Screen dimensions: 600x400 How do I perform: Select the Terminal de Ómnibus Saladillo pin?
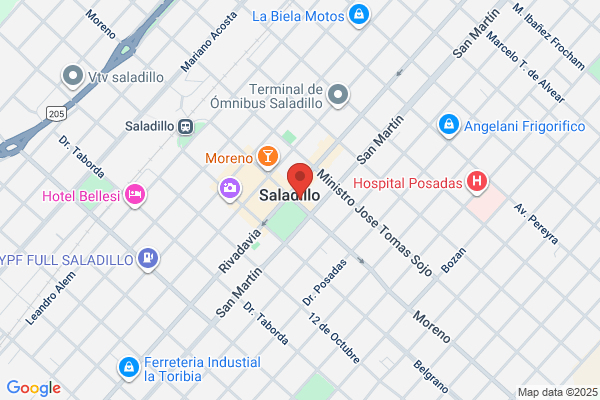pos(338,95)
